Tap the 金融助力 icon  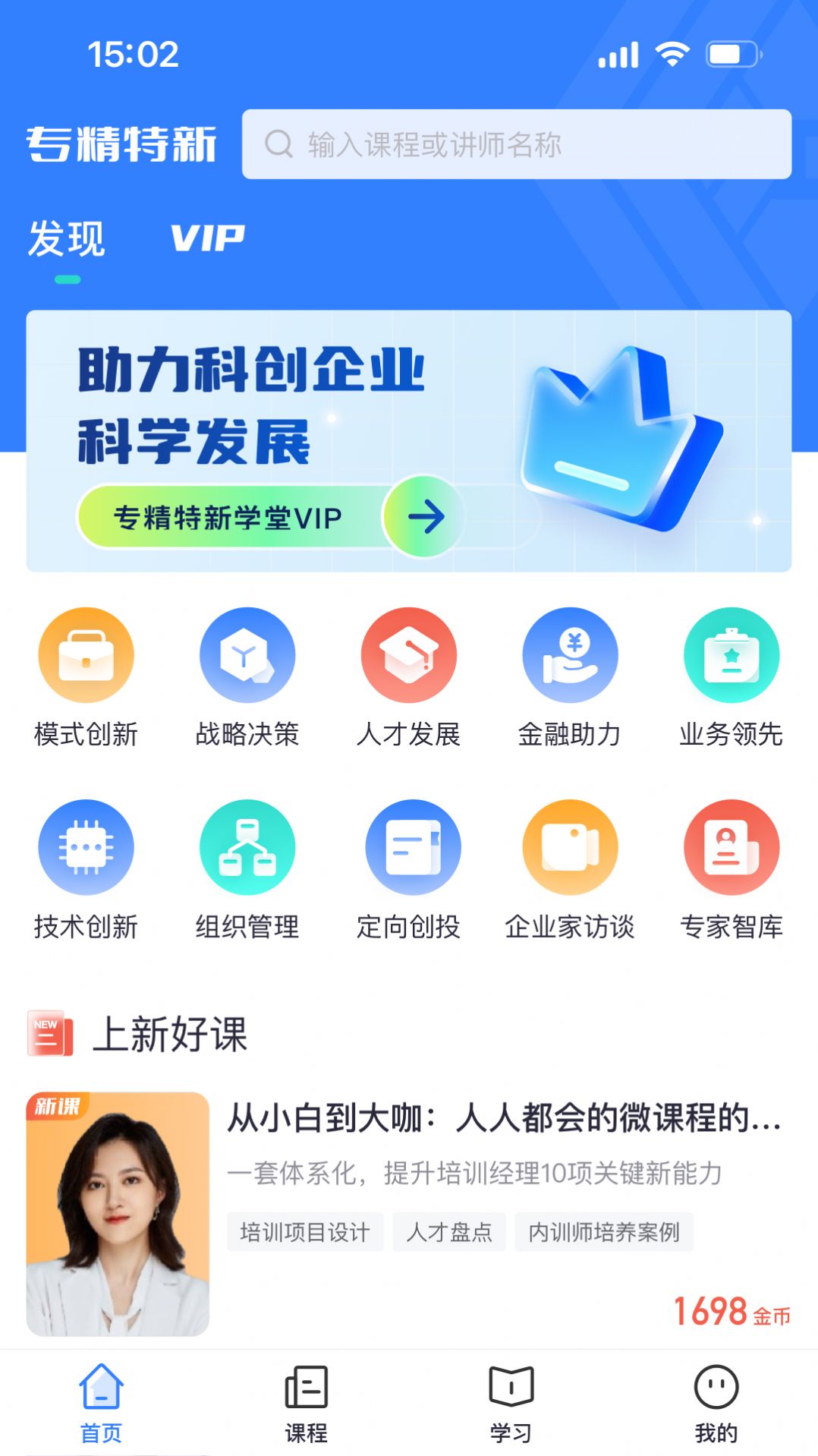pos(571,654)
